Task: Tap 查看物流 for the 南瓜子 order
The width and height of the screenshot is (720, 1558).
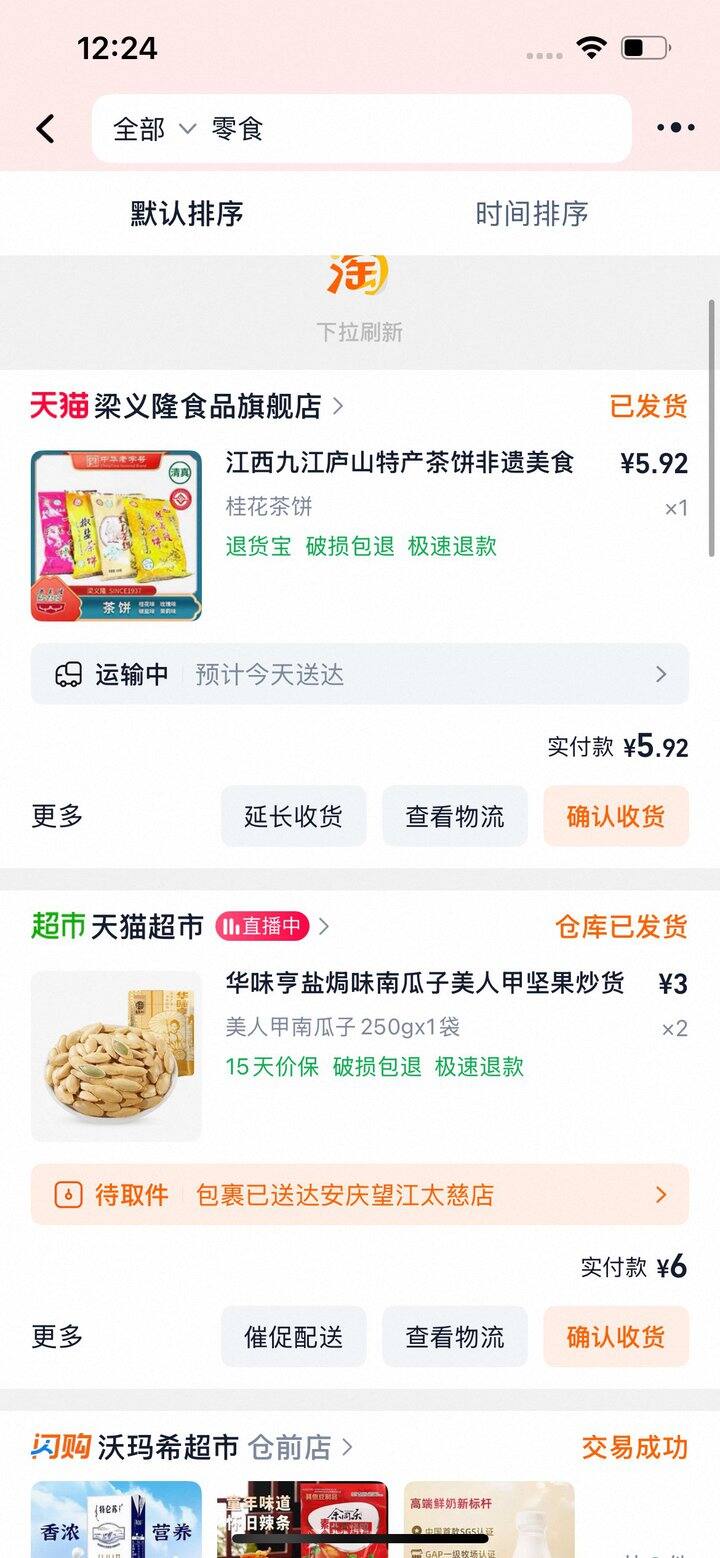Action: pos(454,1336)
